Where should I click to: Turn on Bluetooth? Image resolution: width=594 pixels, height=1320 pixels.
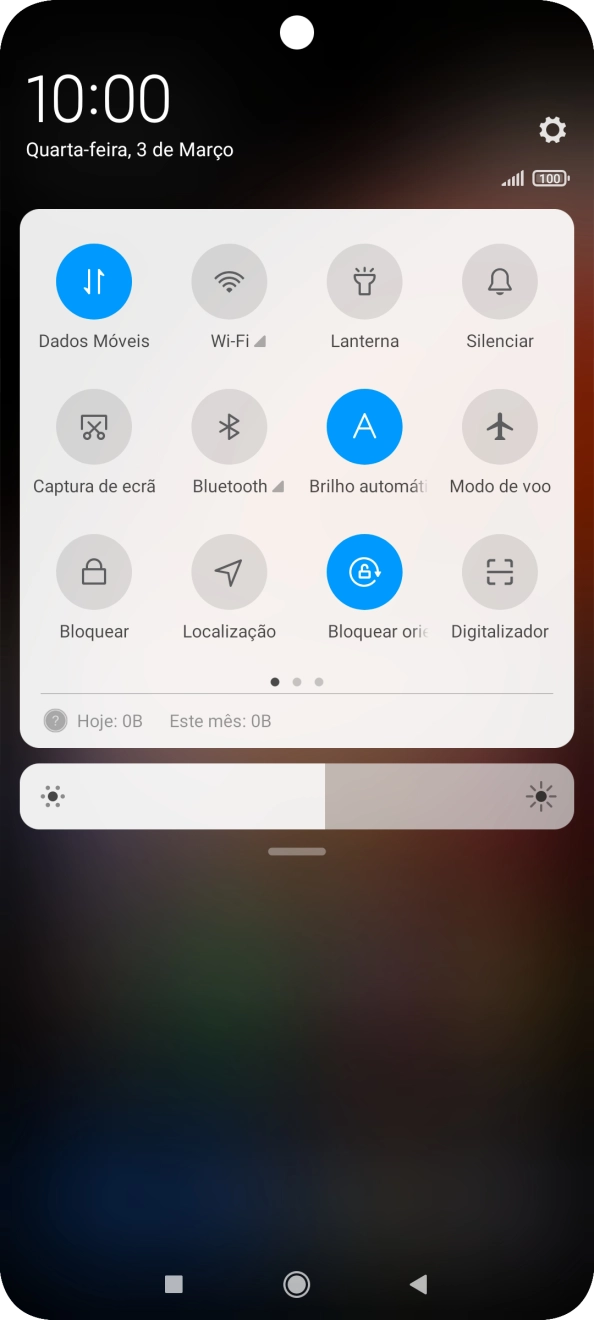[x=229, y=427]
